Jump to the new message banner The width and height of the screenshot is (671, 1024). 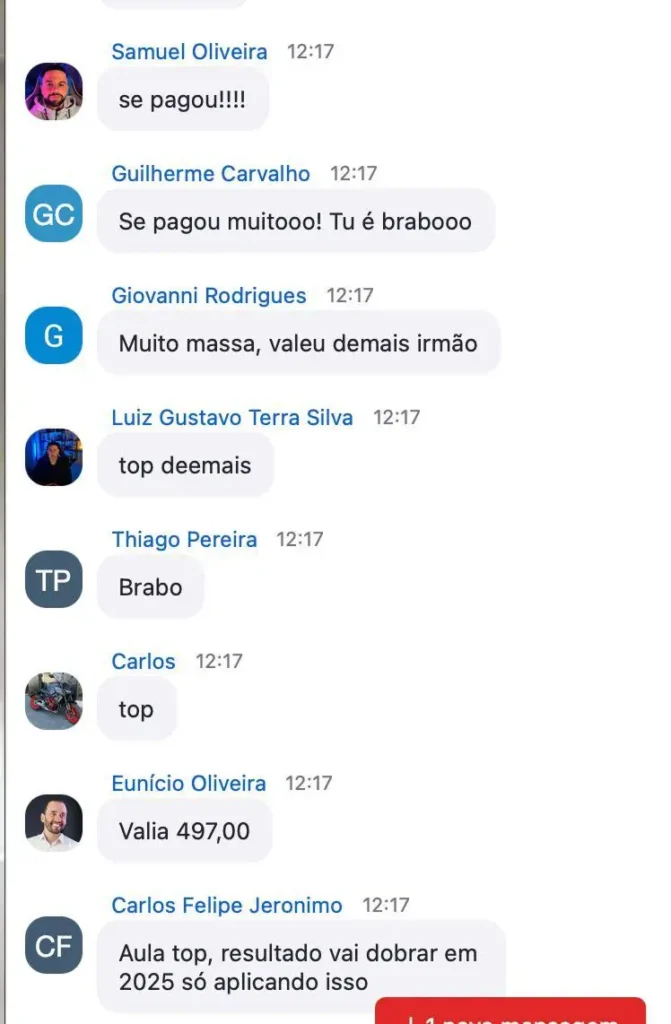pyautogui.click(x=510, y=1012)
